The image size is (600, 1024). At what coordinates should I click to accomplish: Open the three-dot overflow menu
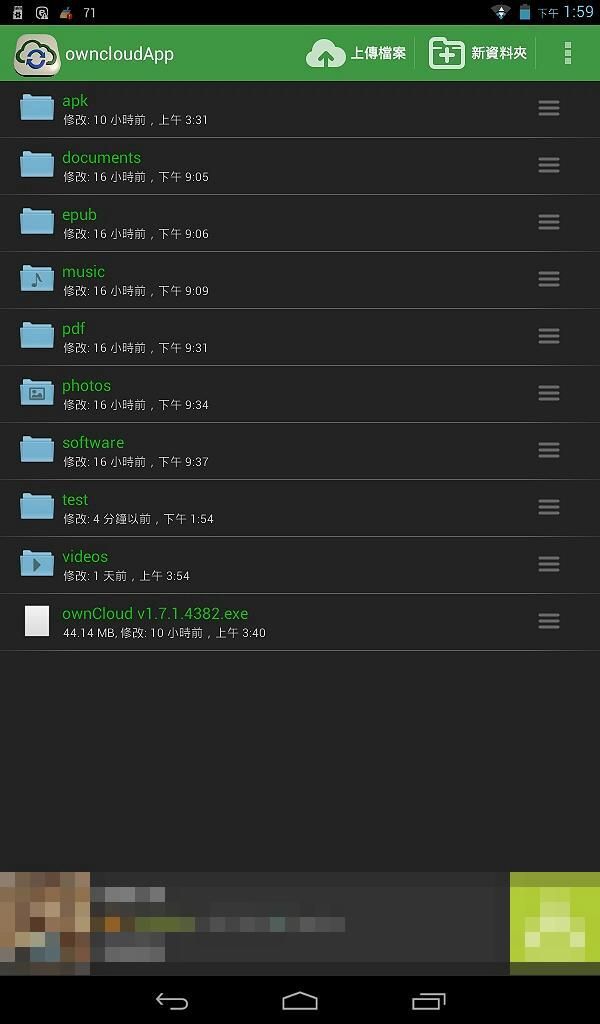pyautogui.click(x=567, y=53)
